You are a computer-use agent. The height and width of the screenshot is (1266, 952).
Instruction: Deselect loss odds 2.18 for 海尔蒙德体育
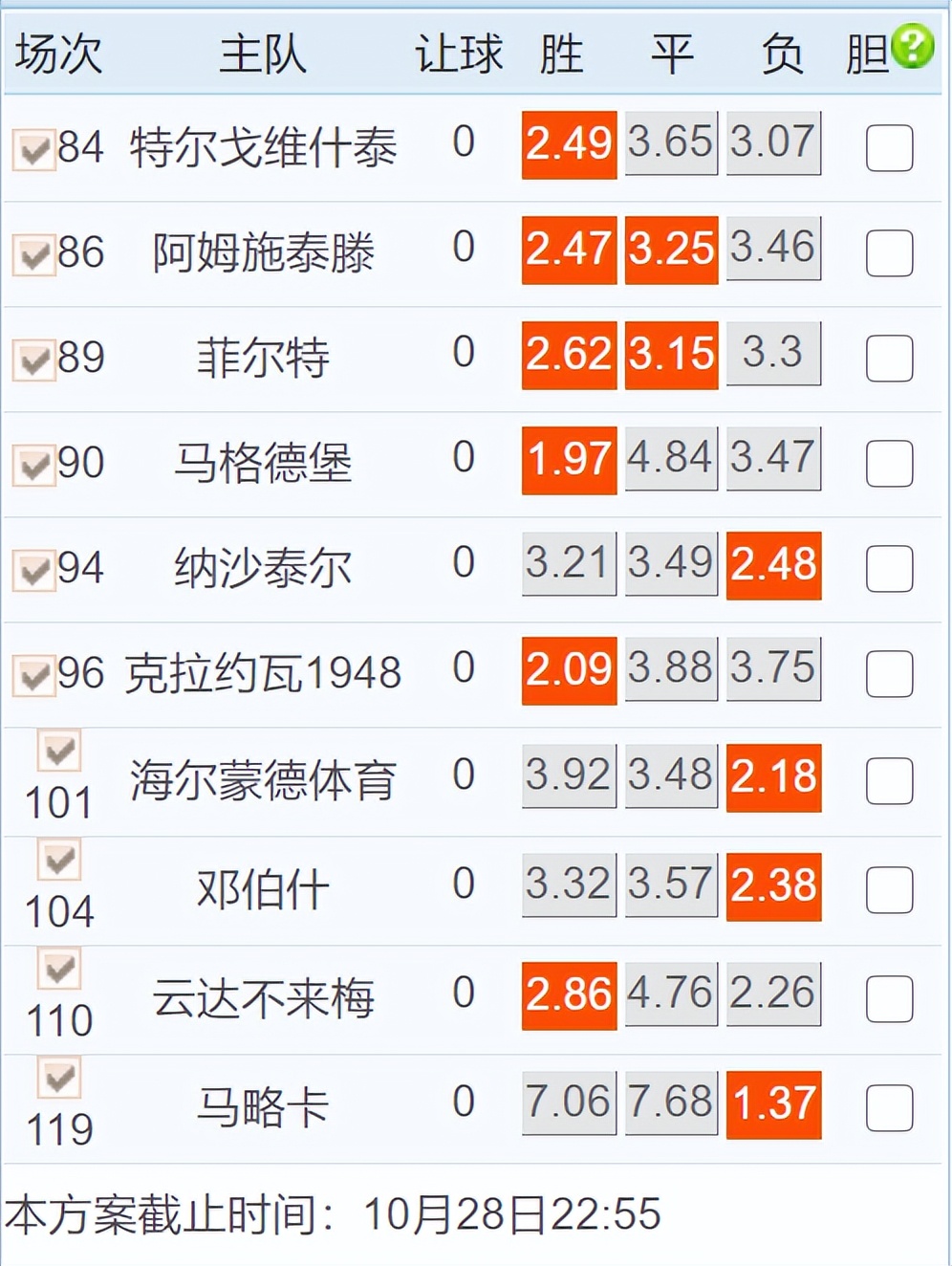click(x=773, y=777)
